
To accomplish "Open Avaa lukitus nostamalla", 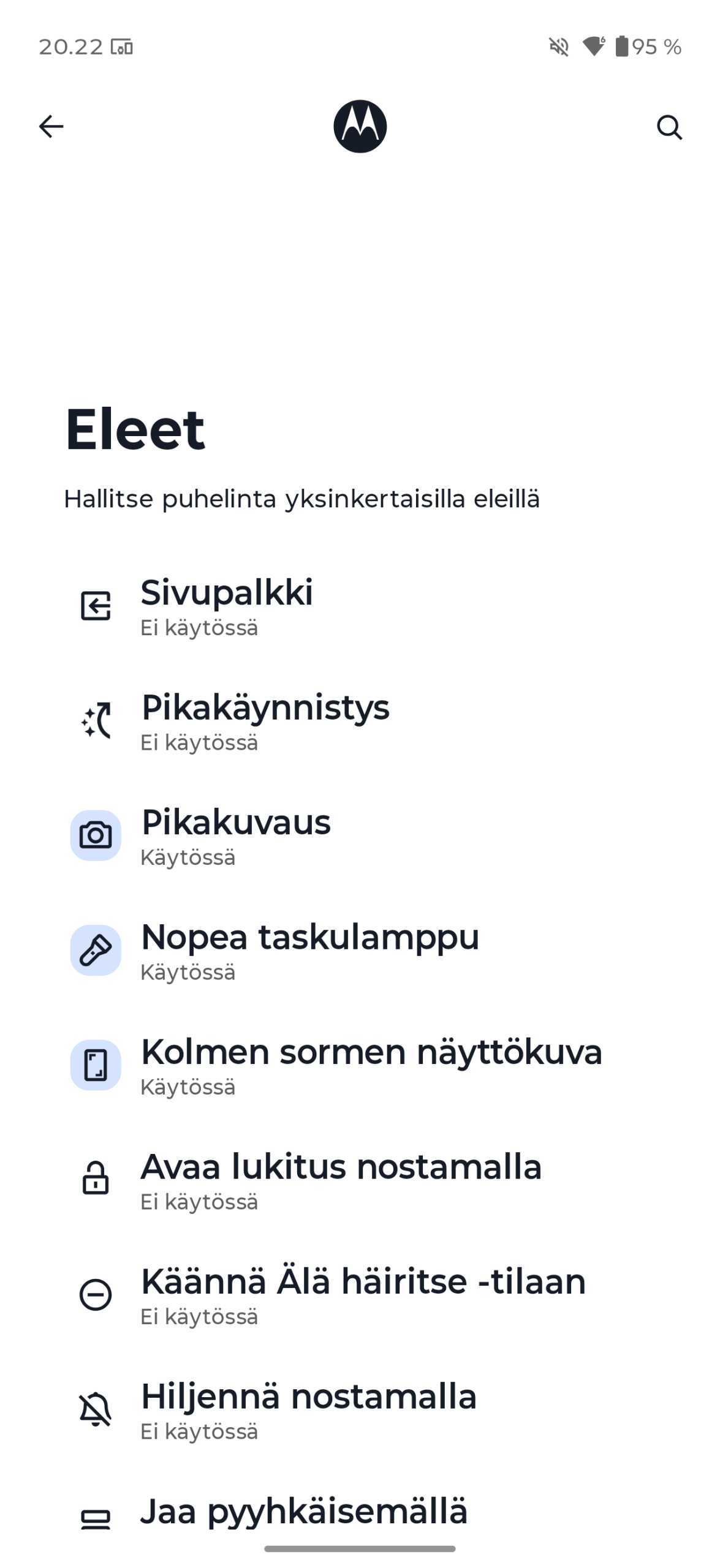I will click(x=360, y=1180).
